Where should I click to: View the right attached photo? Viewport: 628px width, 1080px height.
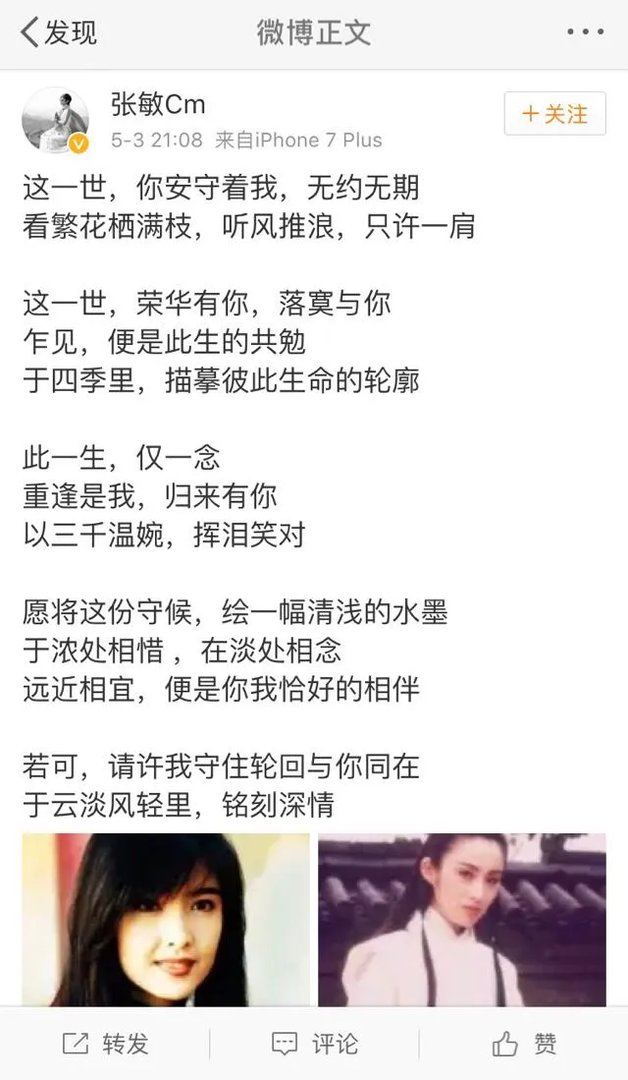(462, 920)
